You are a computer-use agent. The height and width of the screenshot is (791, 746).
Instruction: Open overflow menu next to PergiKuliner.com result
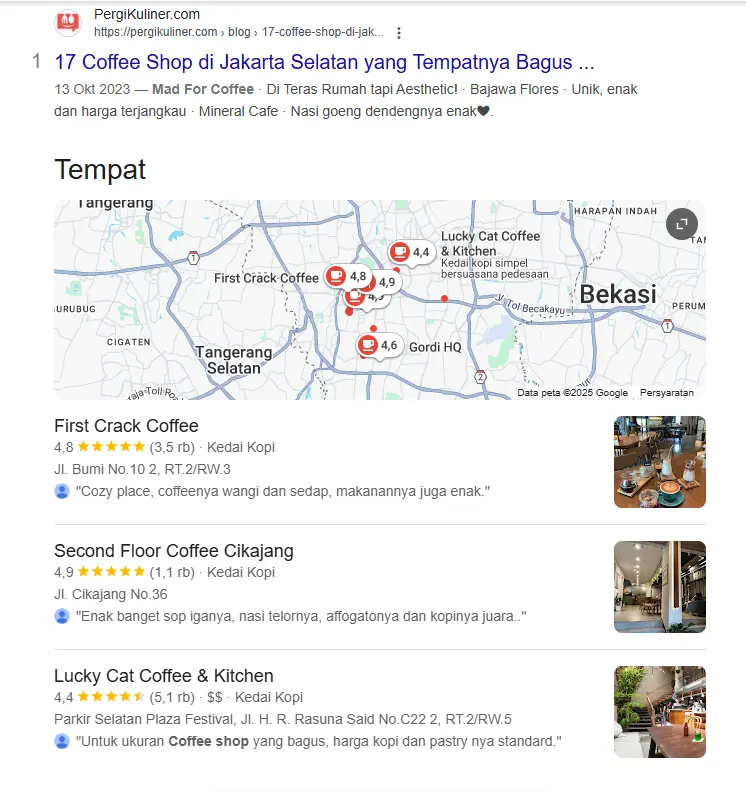(x=400, y=33)
